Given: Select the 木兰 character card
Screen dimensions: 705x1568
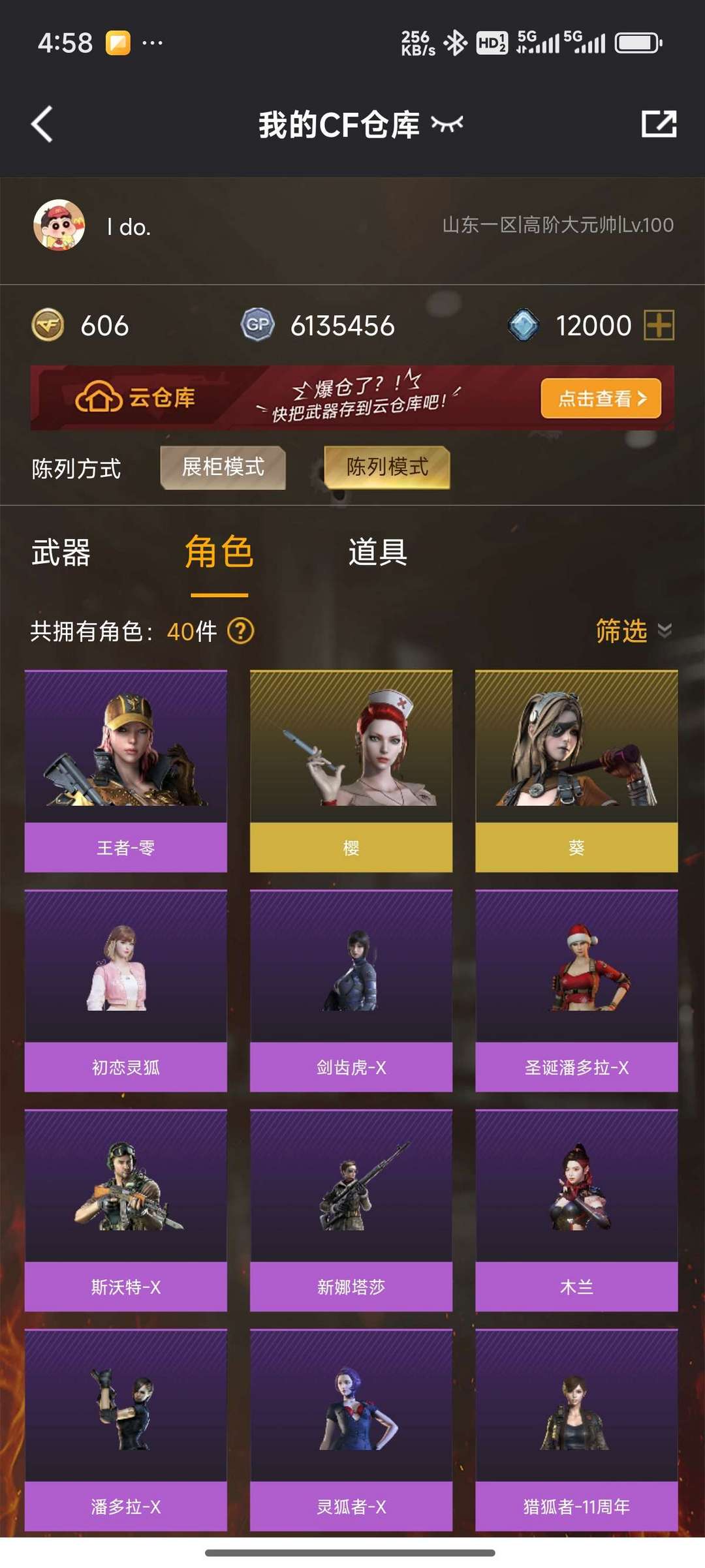Looking at the screenshot, I should point(576,1210).
